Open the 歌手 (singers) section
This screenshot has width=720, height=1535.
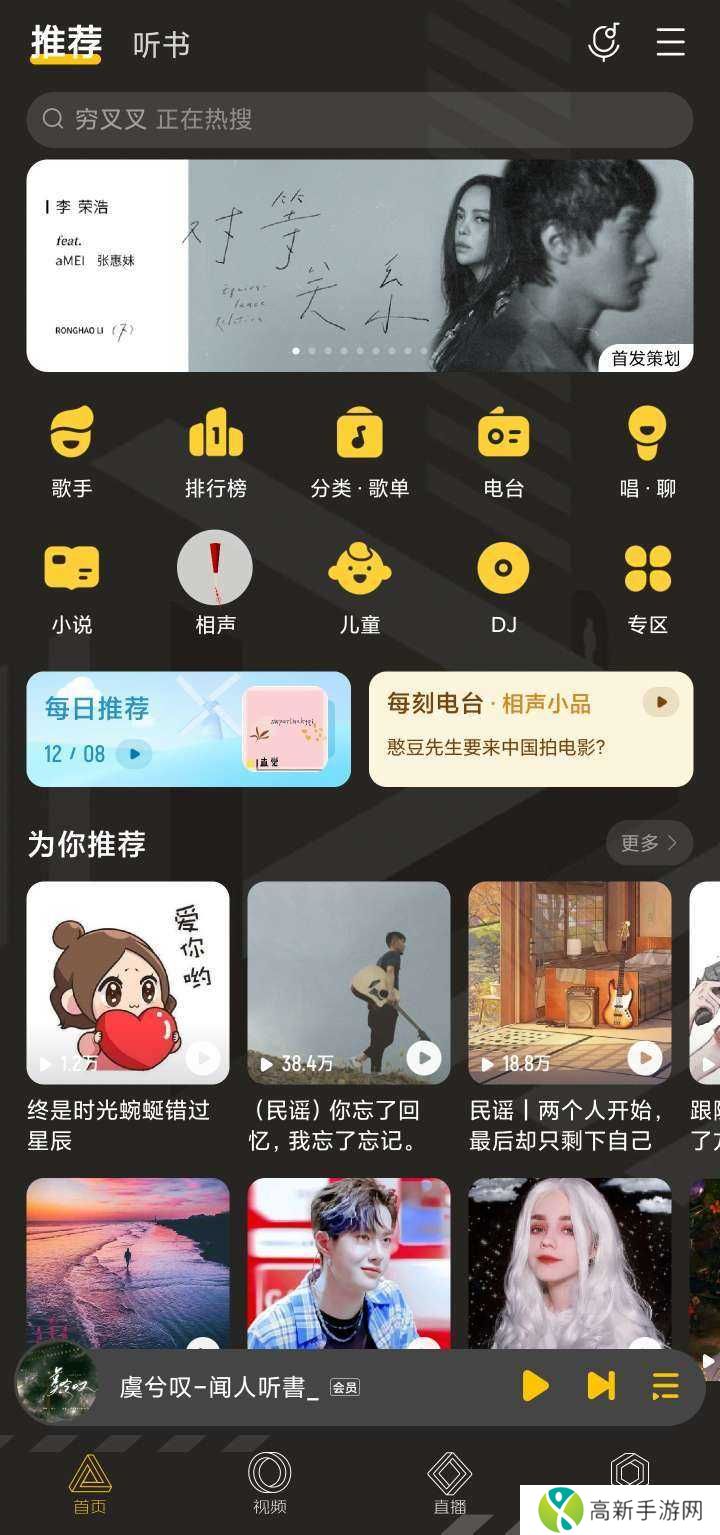pos(71,450)
